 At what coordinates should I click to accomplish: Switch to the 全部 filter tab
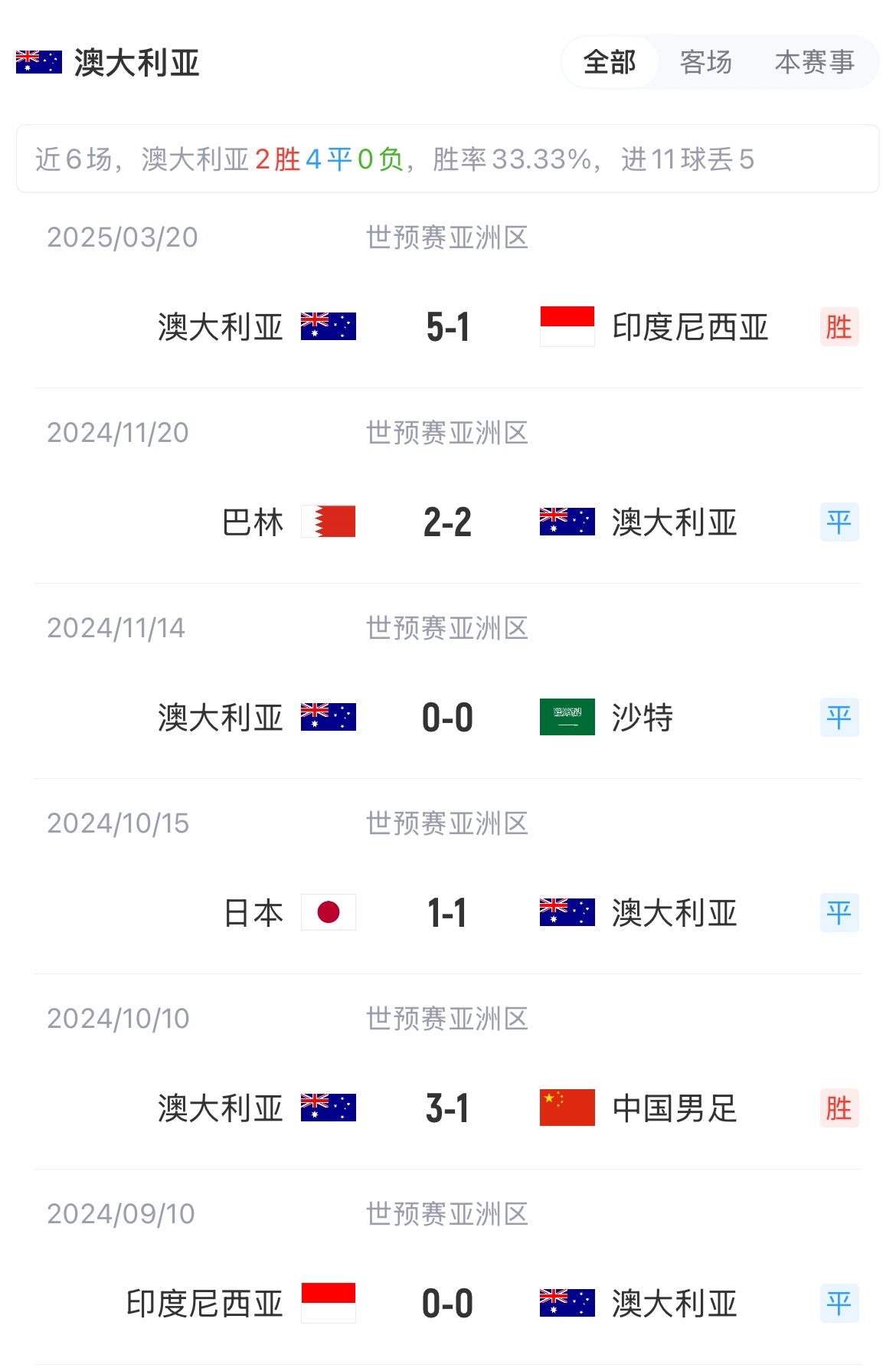(610, 62)
